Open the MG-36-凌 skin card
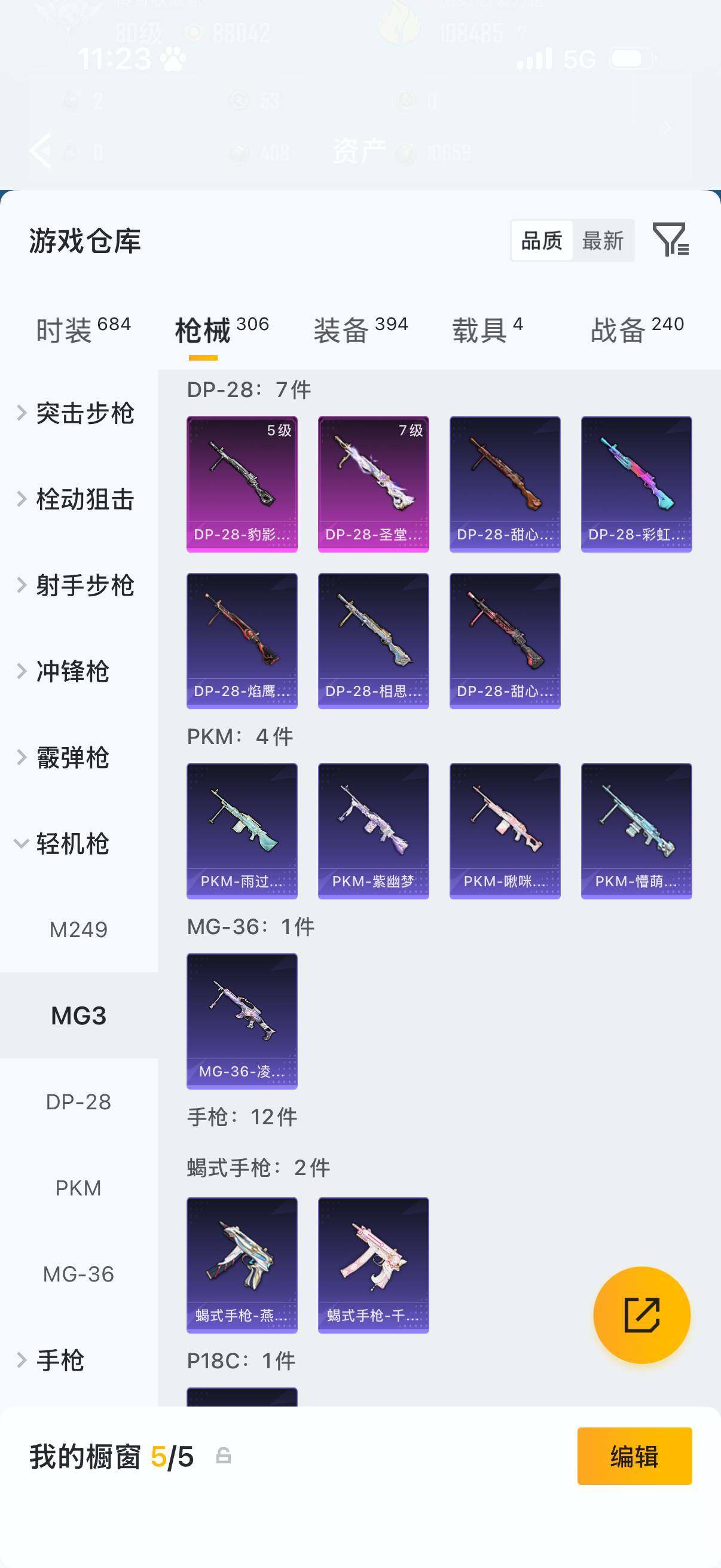The image size is (721, 1568). click(242, 1021)
